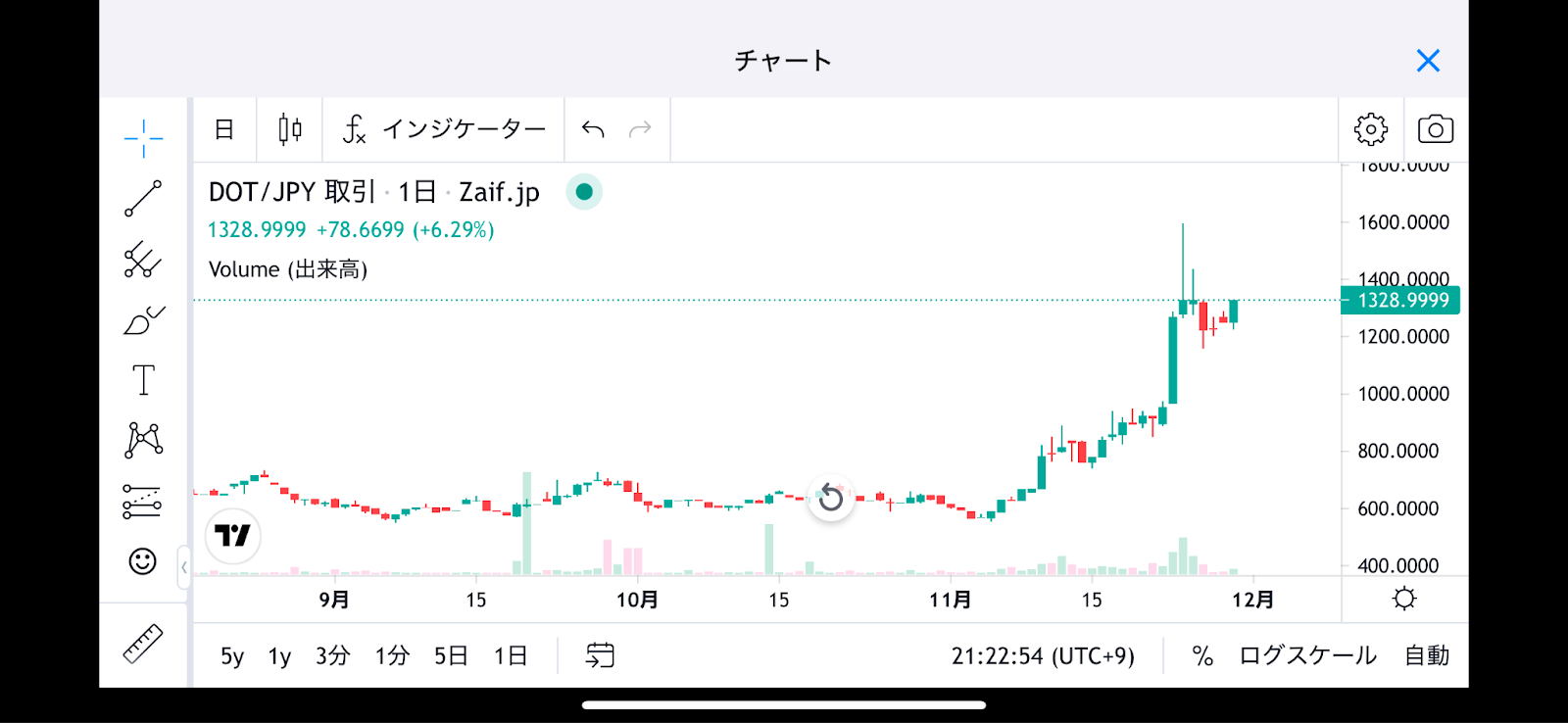Change the candlestick chart style
Viewport: 1568px width, 723px height.
tap(290, 129)
